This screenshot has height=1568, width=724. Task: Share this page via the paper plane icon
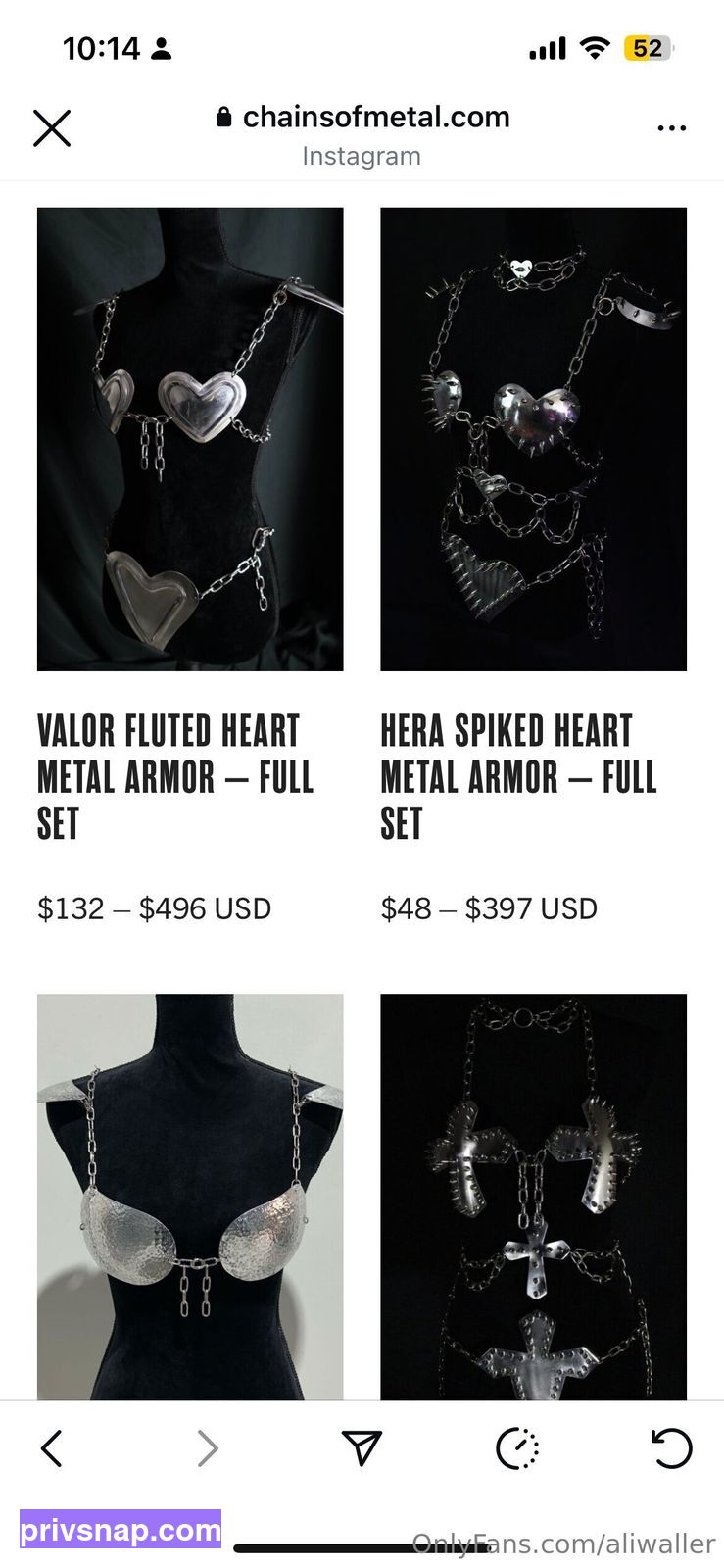pyautogui.click(x=362, y=1447)
